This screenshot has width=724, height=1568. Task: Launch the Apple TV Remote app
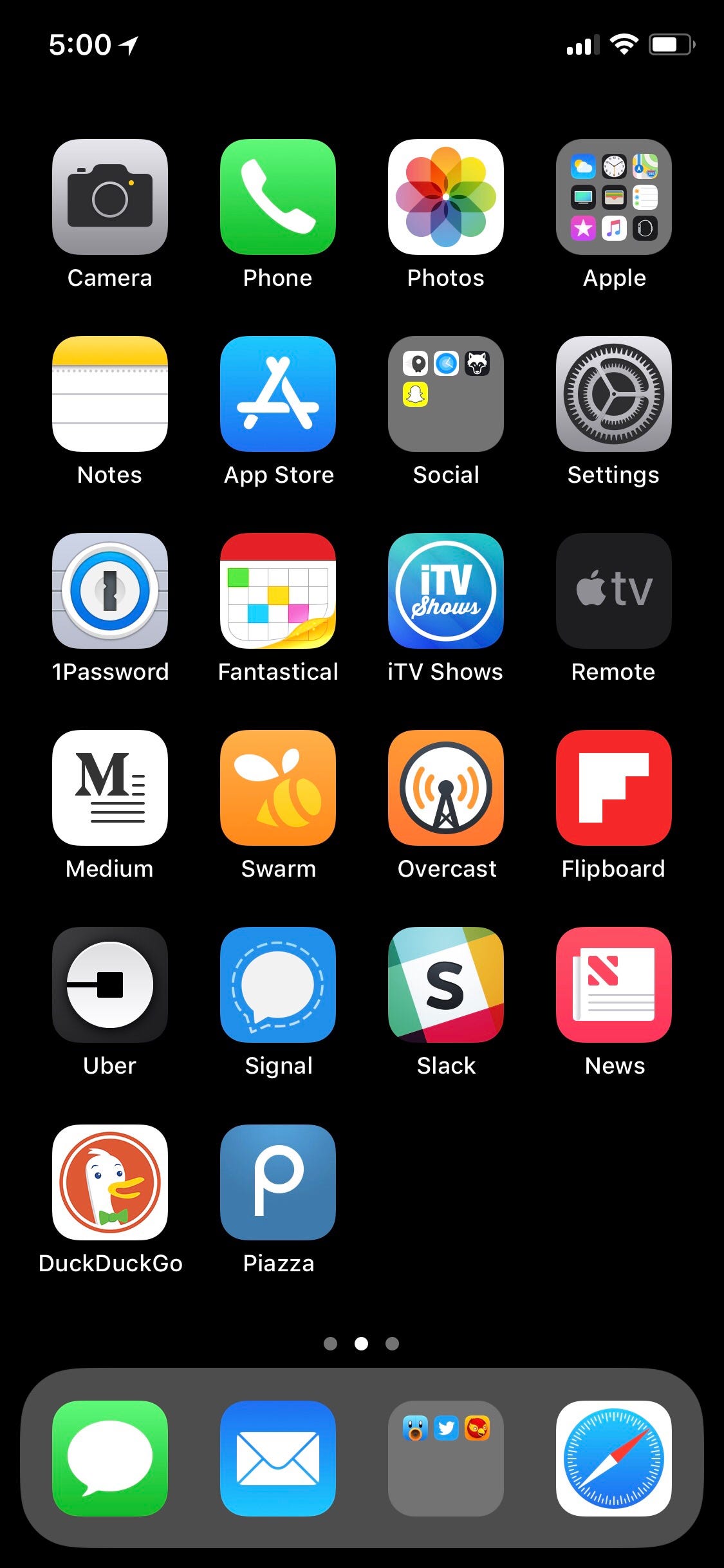tap(614, 591)
